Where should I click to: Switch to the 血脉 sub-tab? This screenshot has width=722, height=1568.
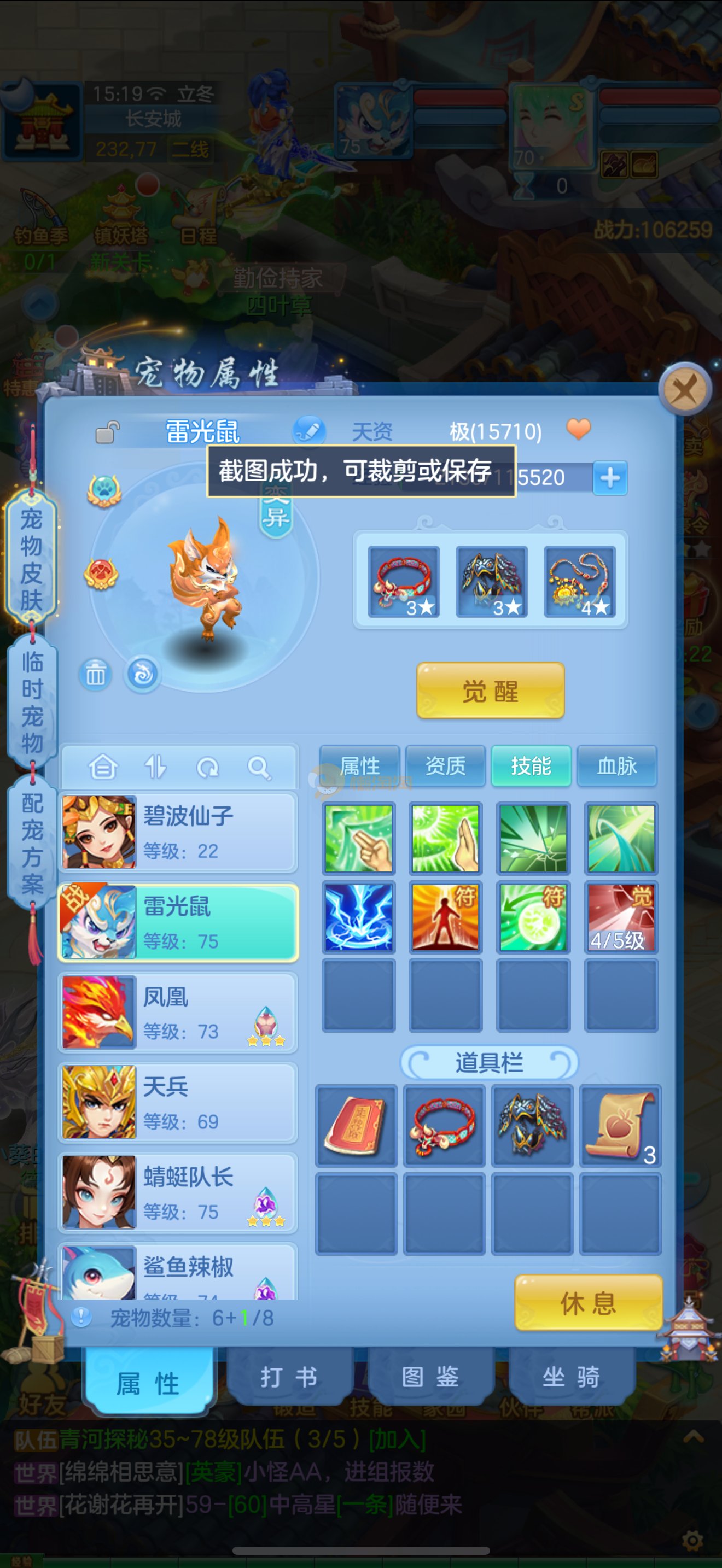coord(616,766)
